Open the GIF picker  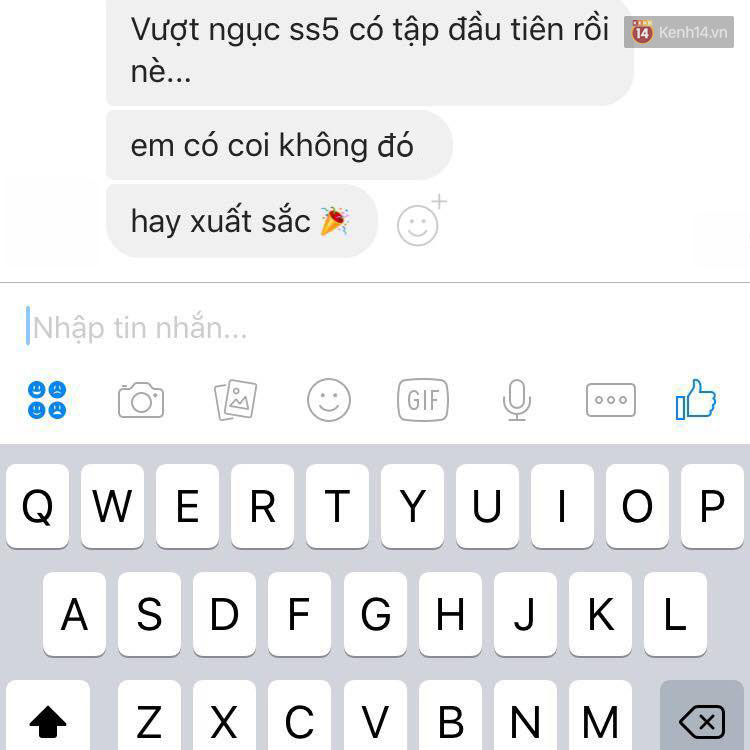pos(423,400)
